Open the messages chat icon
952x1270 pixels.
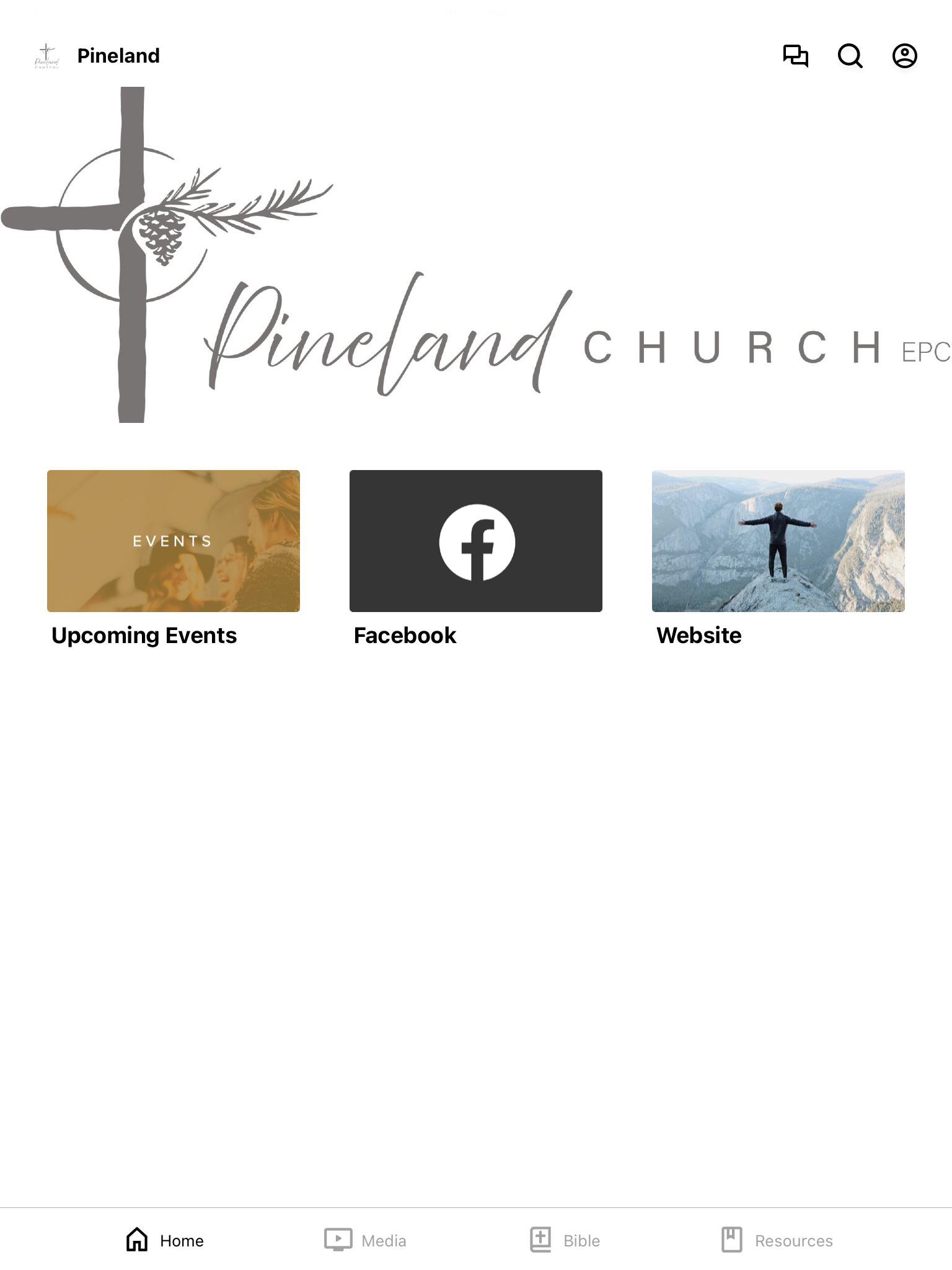(x=795, y=56)
